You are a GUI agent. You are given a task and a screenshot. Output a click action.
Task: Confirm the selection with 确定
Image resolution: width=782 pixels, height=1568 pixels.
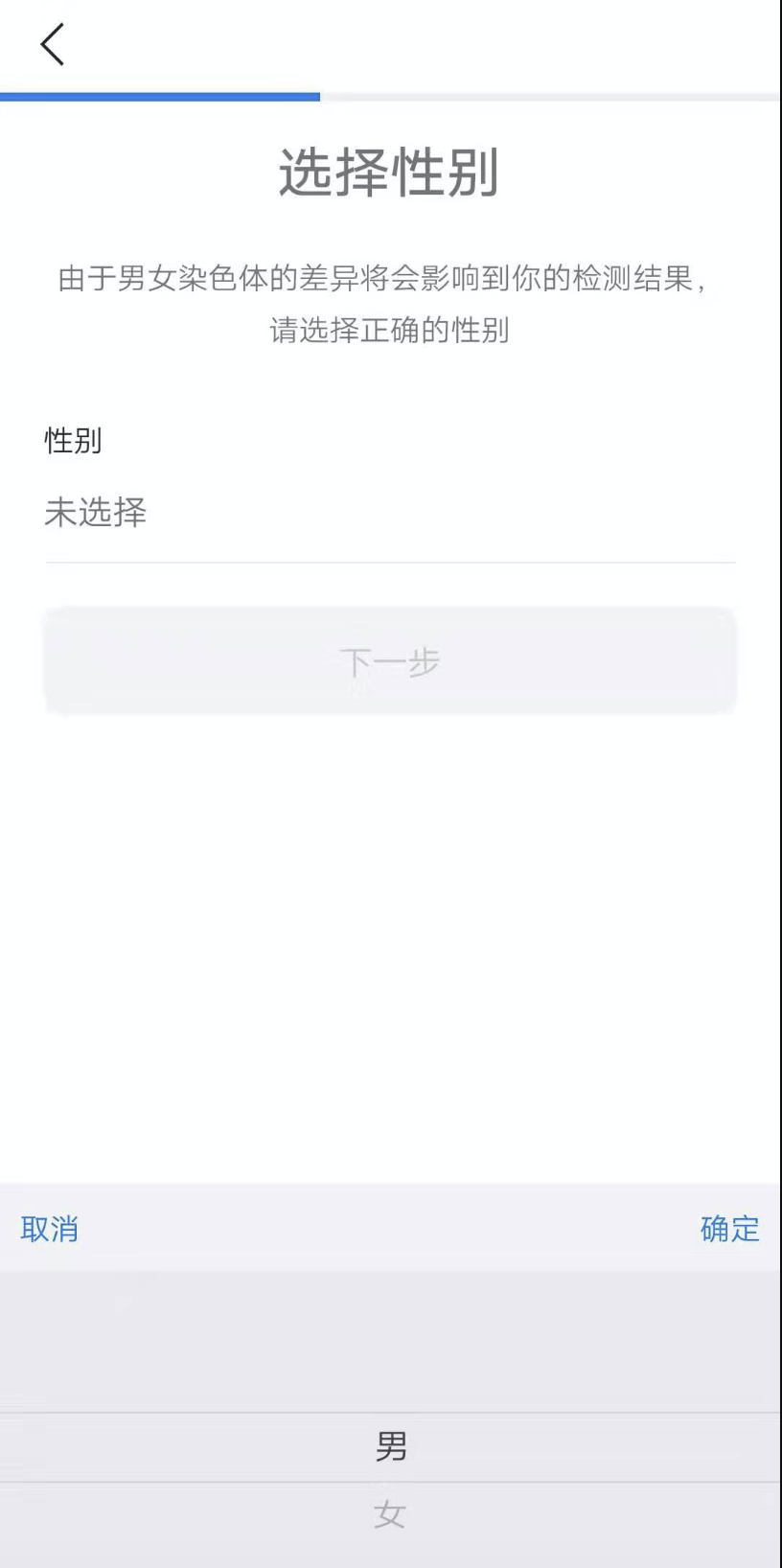(729, 1229)
